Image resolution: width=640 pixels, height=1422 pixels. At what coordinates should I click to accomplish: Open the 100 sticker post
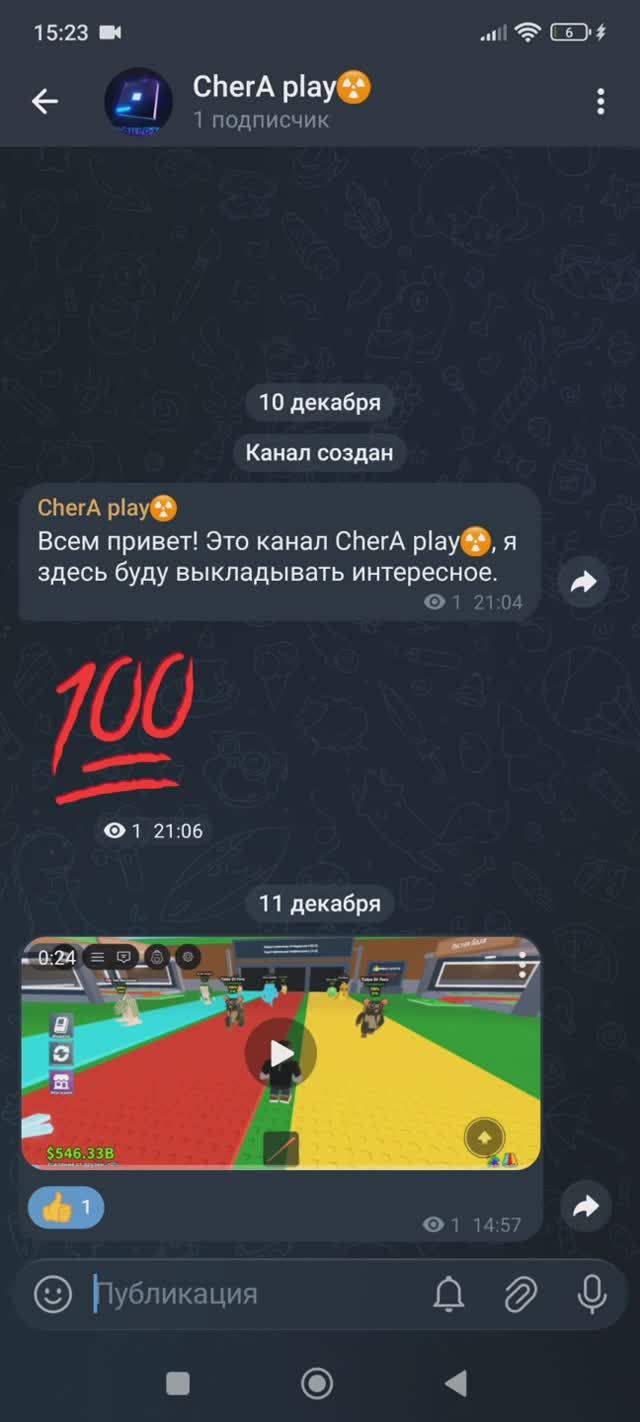point(124,728)
